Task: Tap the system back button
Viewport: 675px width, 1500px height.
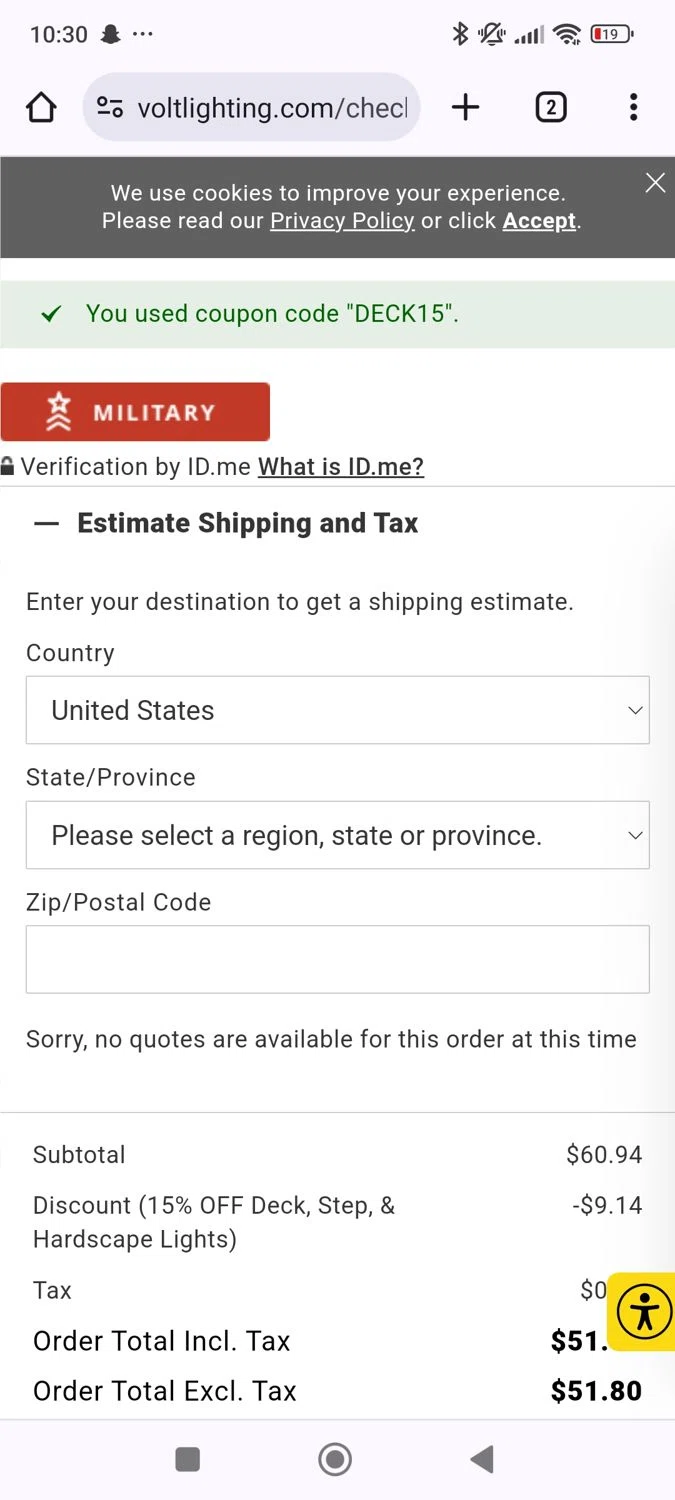Action: 482,1460
